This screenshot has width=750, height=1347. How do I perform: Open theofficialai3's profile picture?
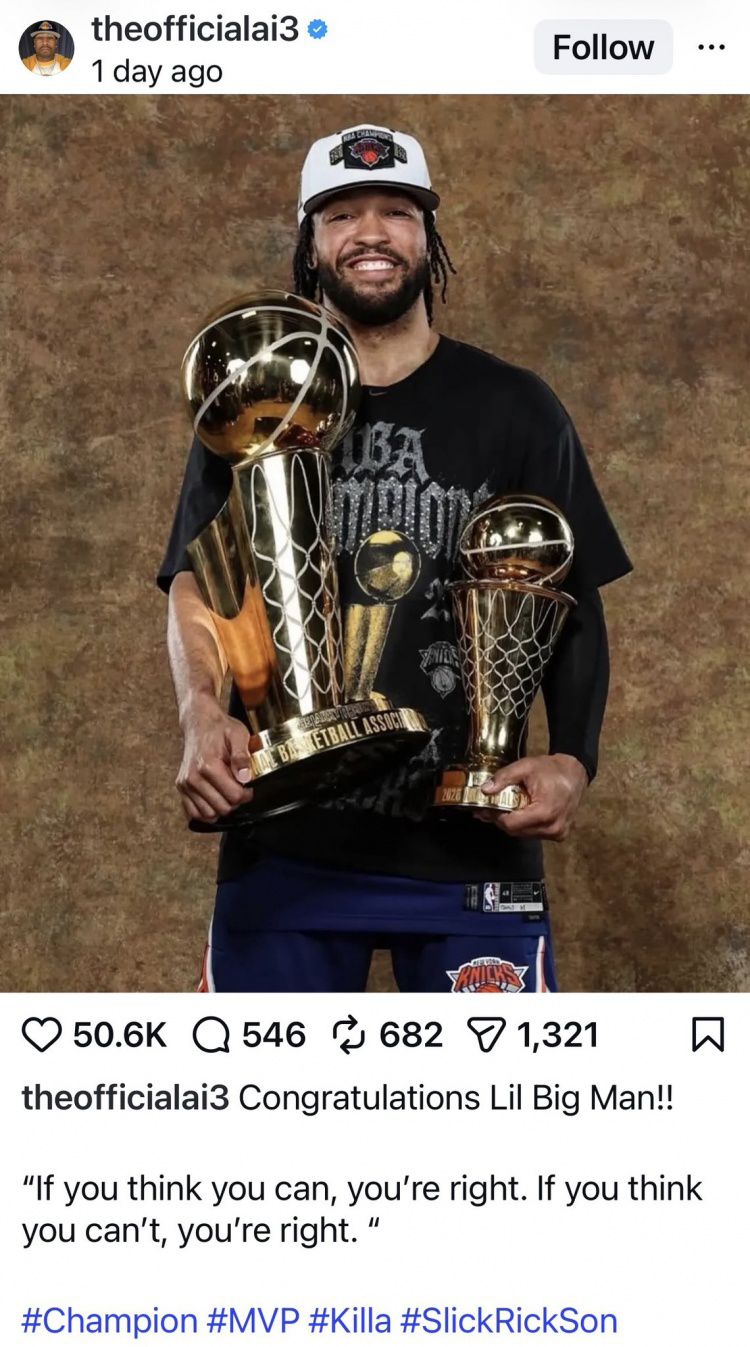point(46,47)
